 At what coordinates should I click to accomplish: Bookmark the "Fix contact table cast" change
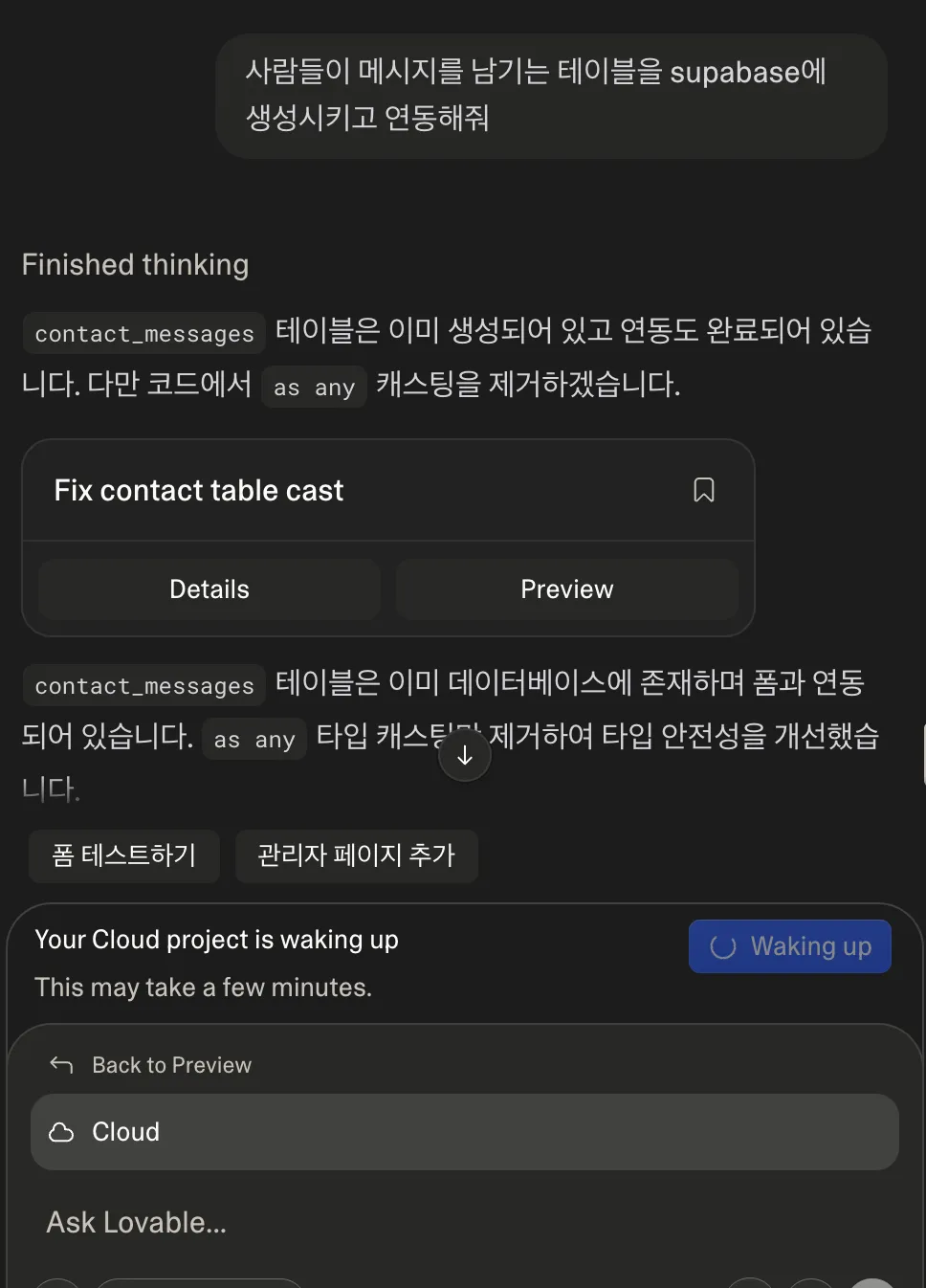click(704, 490)
